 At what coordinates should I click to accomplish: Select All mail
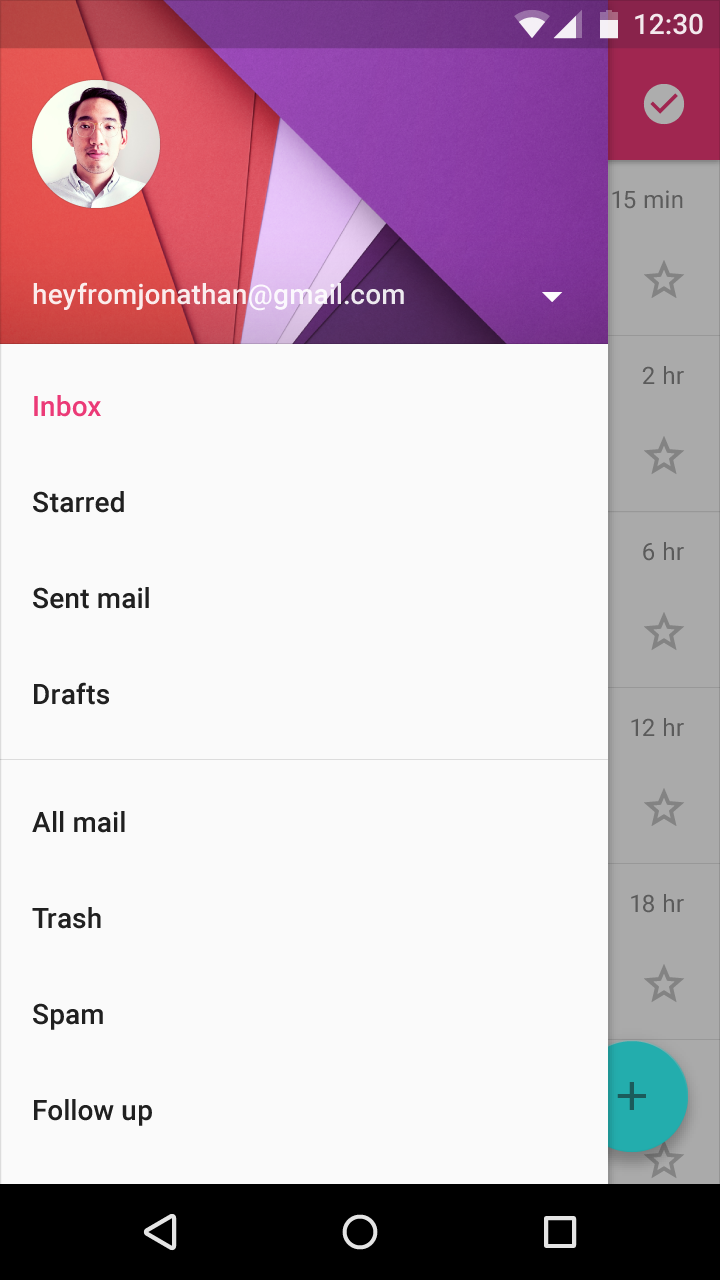tap(304, 822)
